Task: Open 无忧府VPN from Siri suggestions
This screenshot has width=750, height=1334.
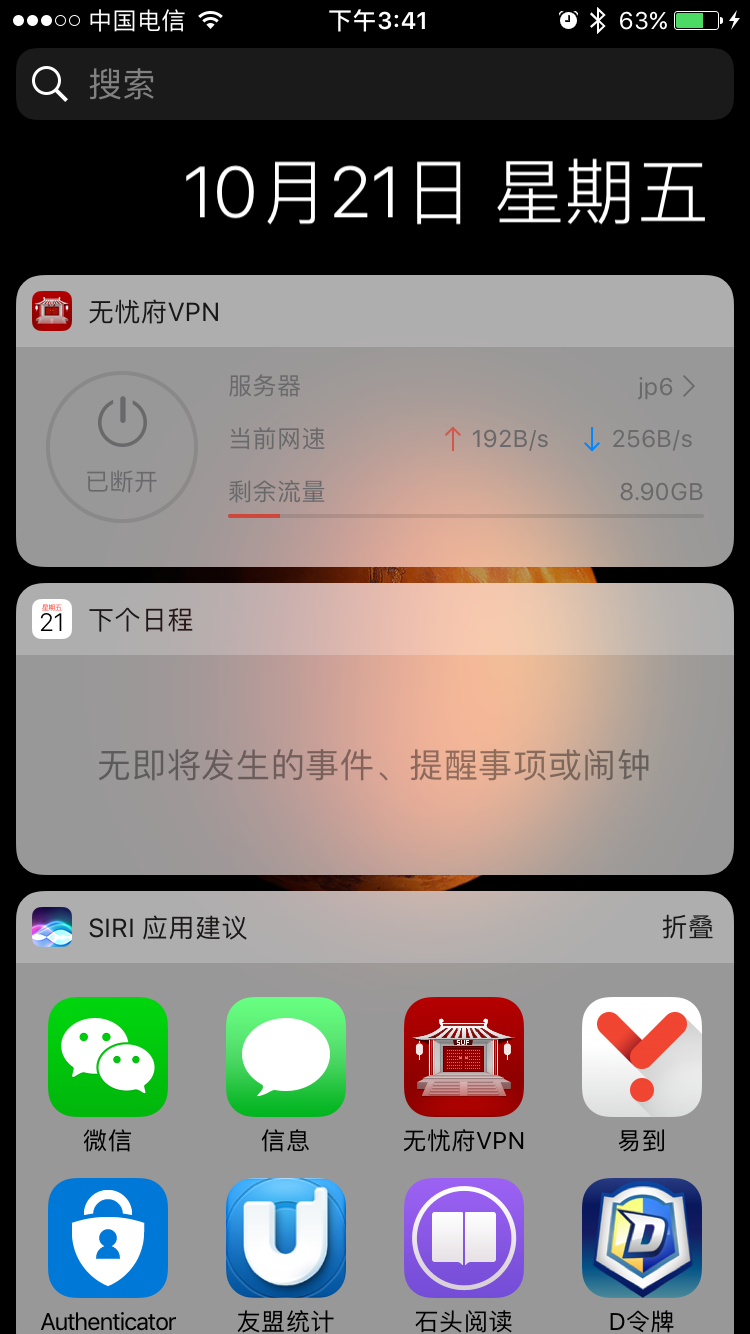Action: (x=464, y=1057)
